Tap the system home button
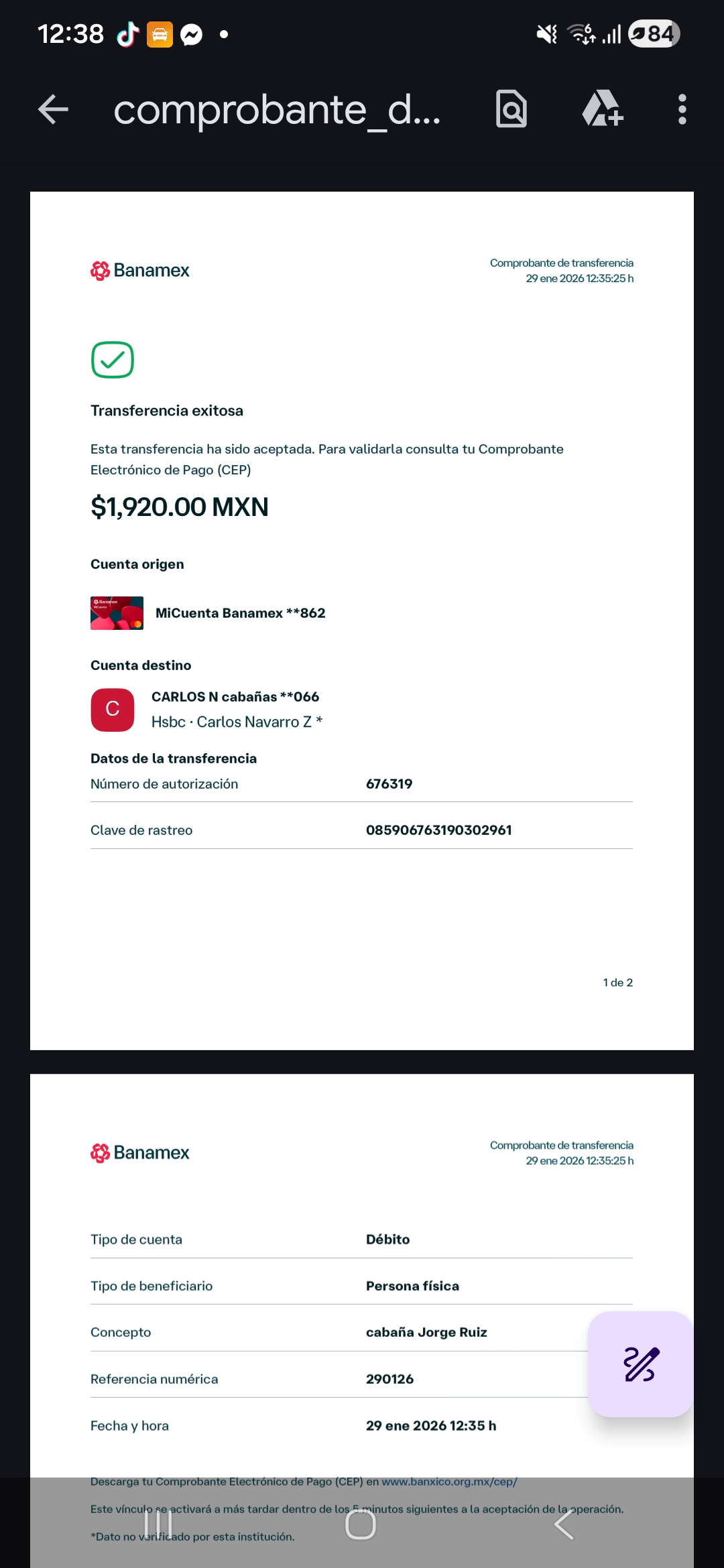724x1568 pixels. 361,1525
